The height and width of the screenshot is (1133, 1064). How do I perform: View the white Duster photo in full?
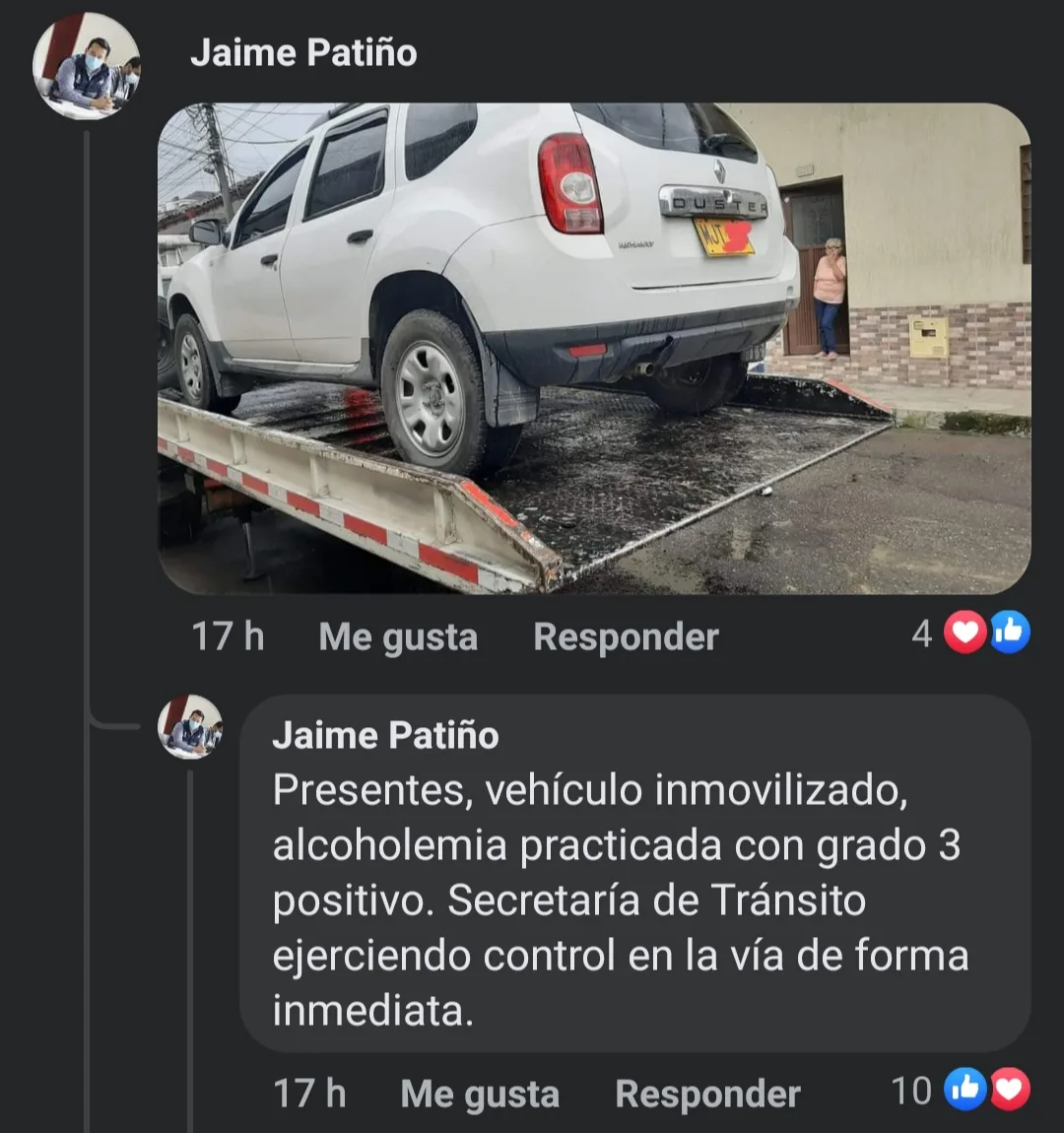tap(594, 349)
